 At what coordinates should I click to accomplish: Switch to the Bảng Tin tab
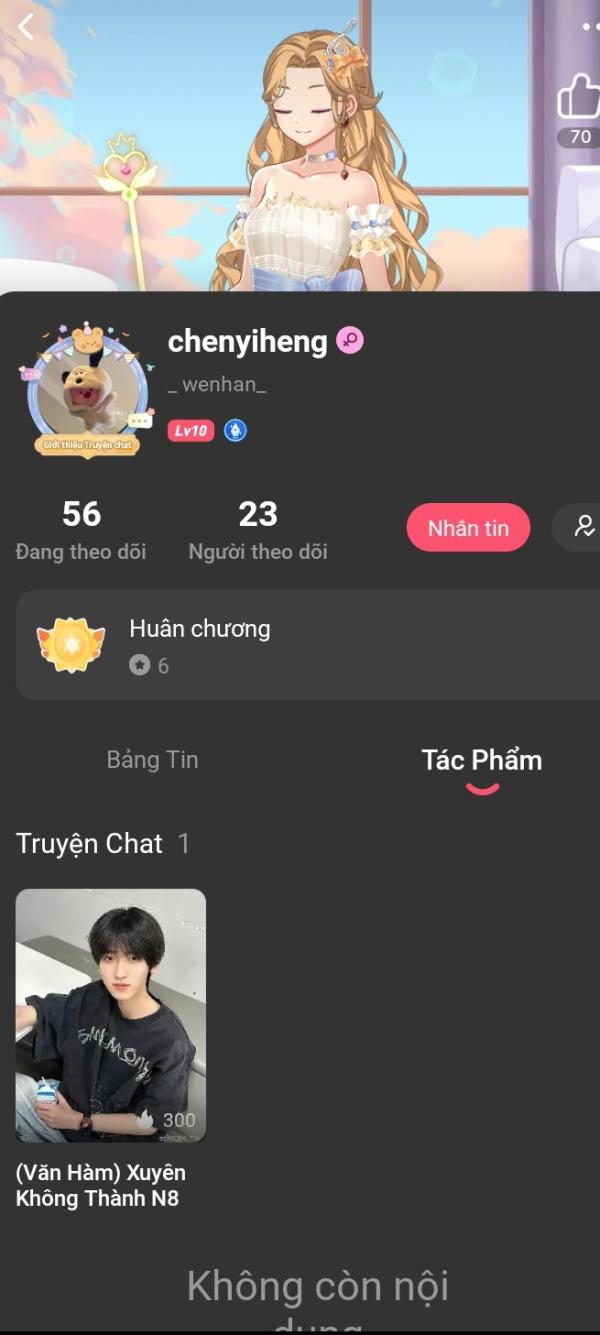pyautogui.click(x=152, y=760)
